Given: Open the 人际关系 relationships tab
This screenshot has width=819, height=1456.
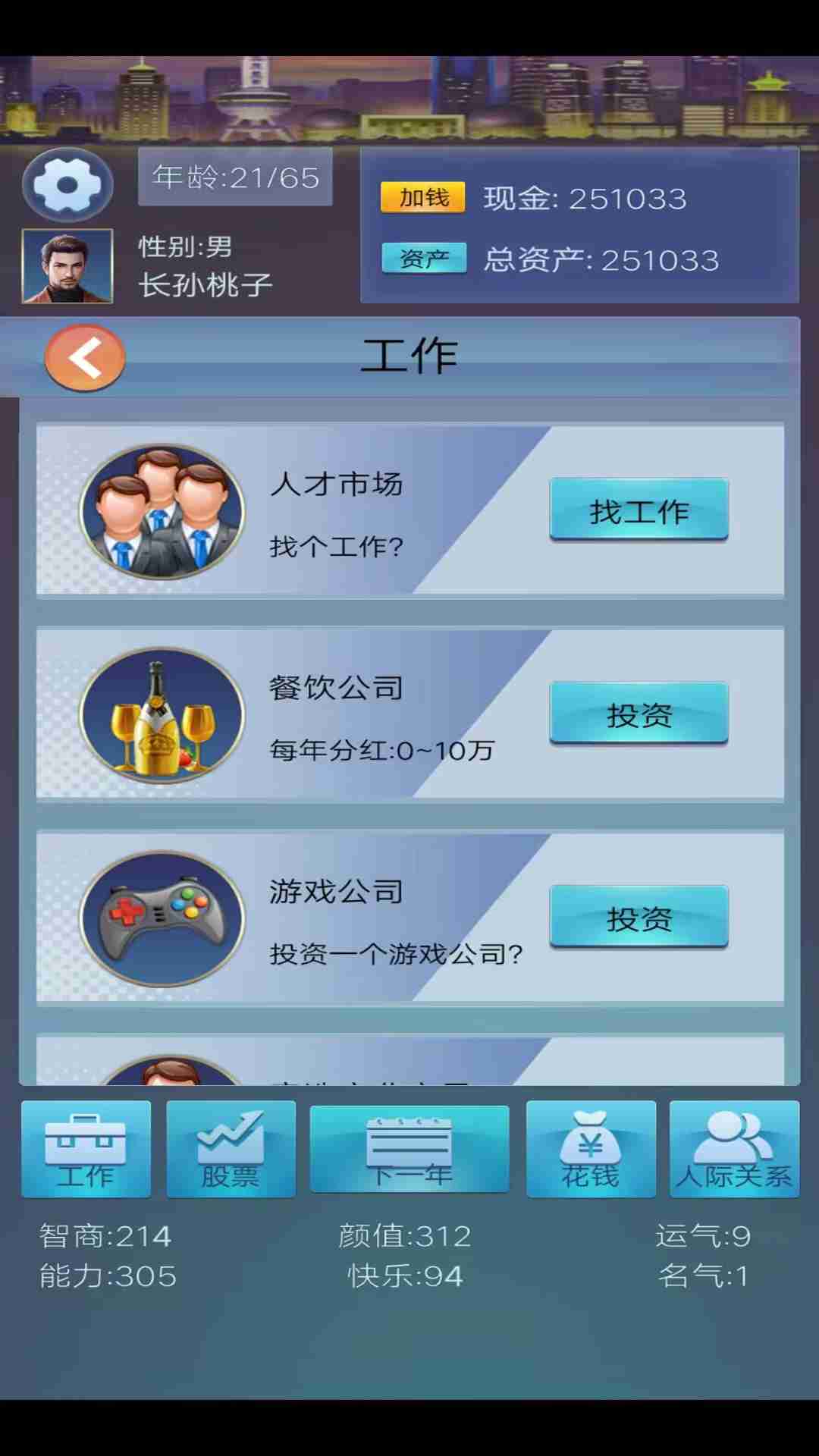Looking at the screenshot, I should (734, 1149).
